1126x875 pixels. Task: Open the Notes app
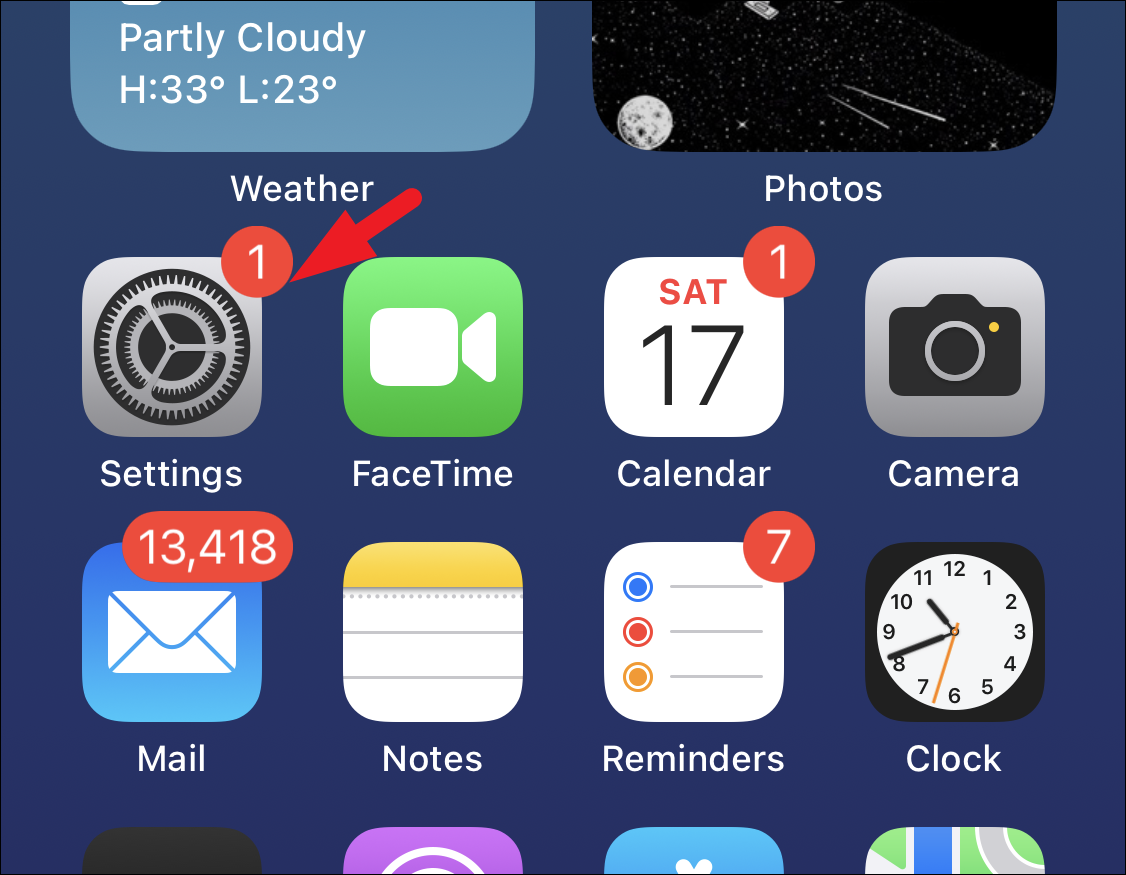432,632
